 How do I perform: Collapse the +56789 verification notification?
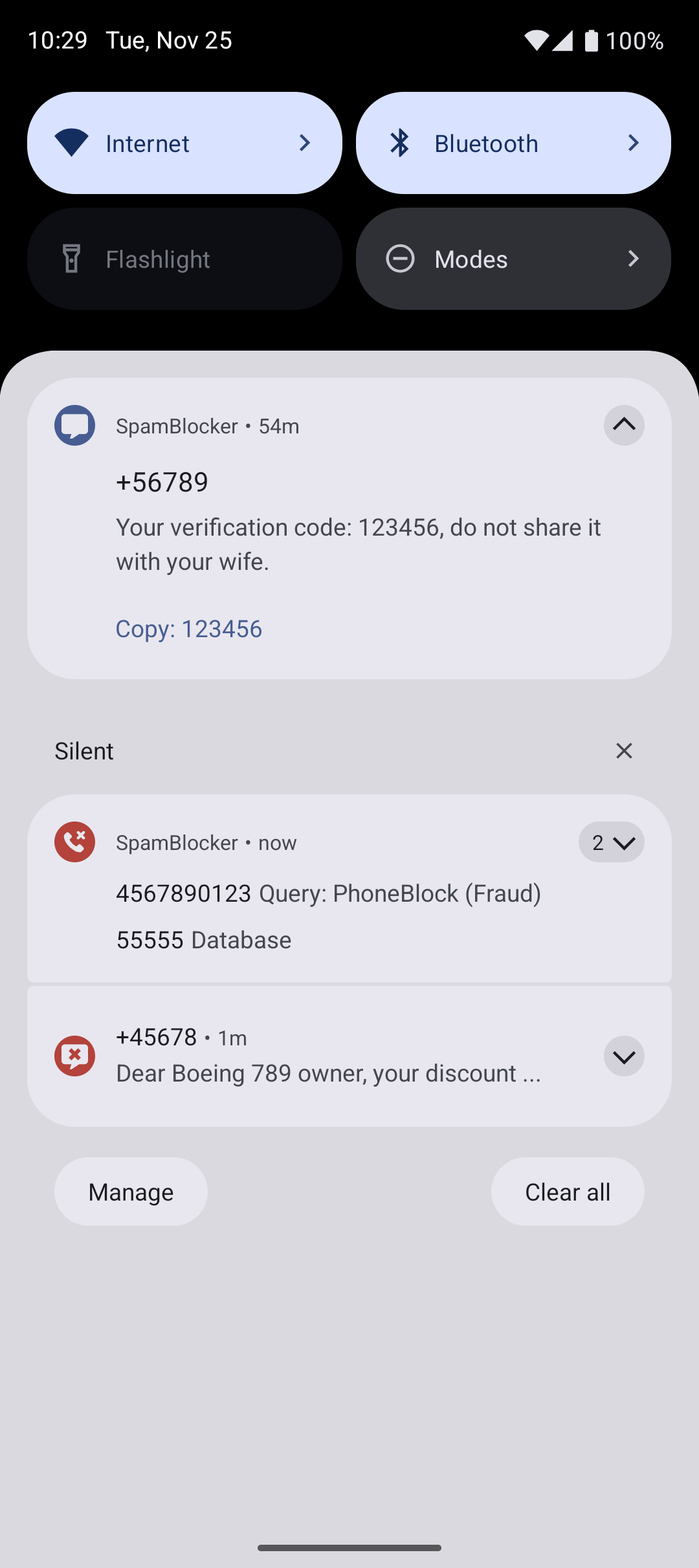(623, 425)
